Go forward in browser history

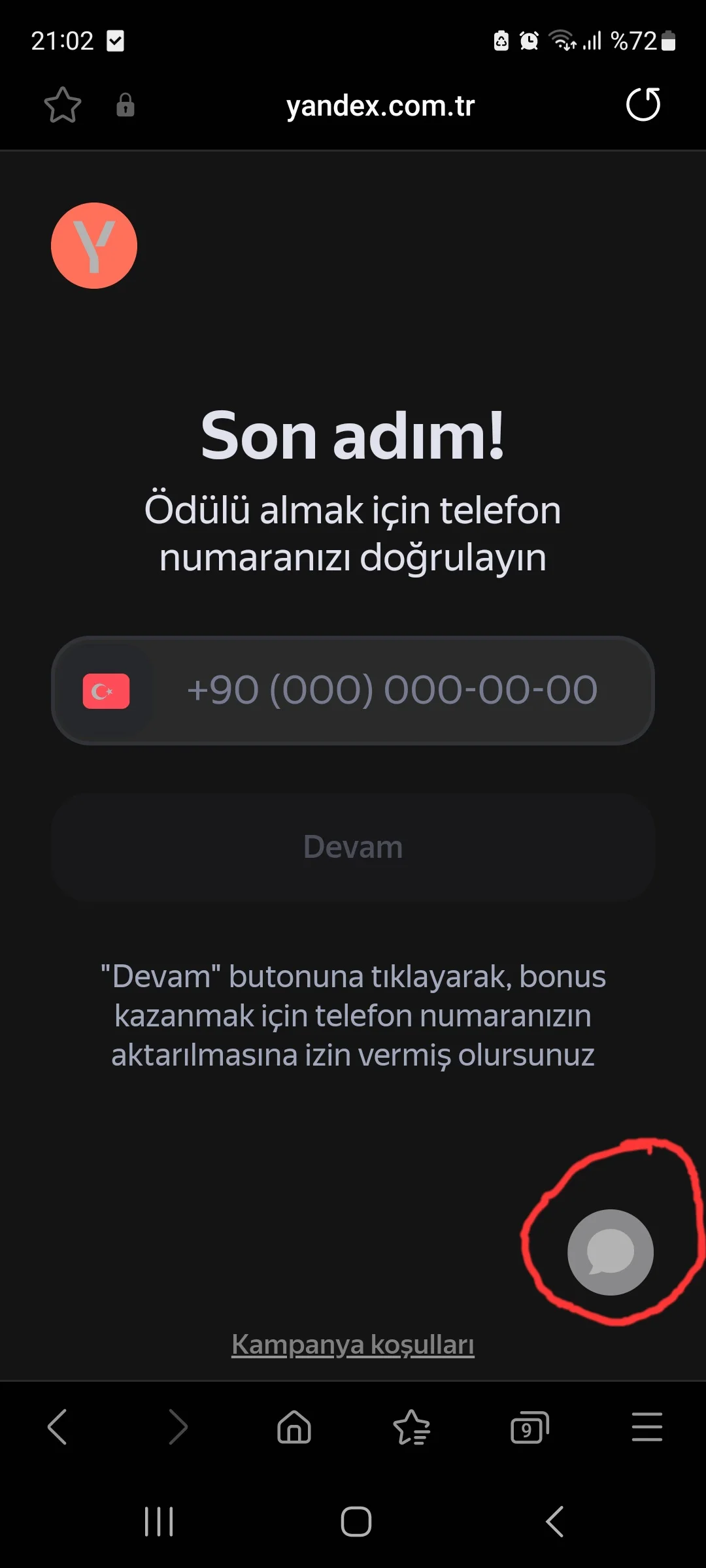[x=177, y=1427]
